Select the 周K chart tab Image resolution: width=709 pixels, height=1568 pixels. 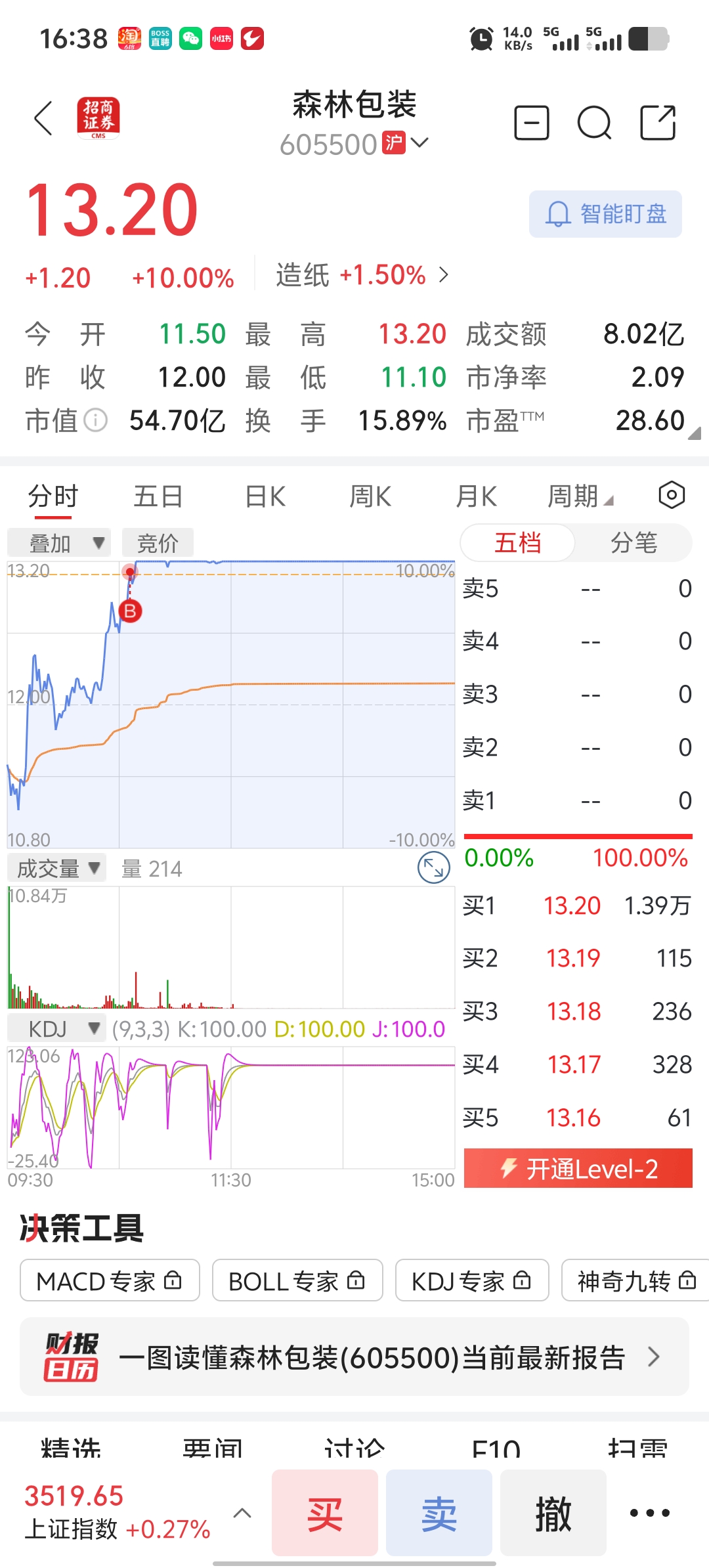point(370,496)
